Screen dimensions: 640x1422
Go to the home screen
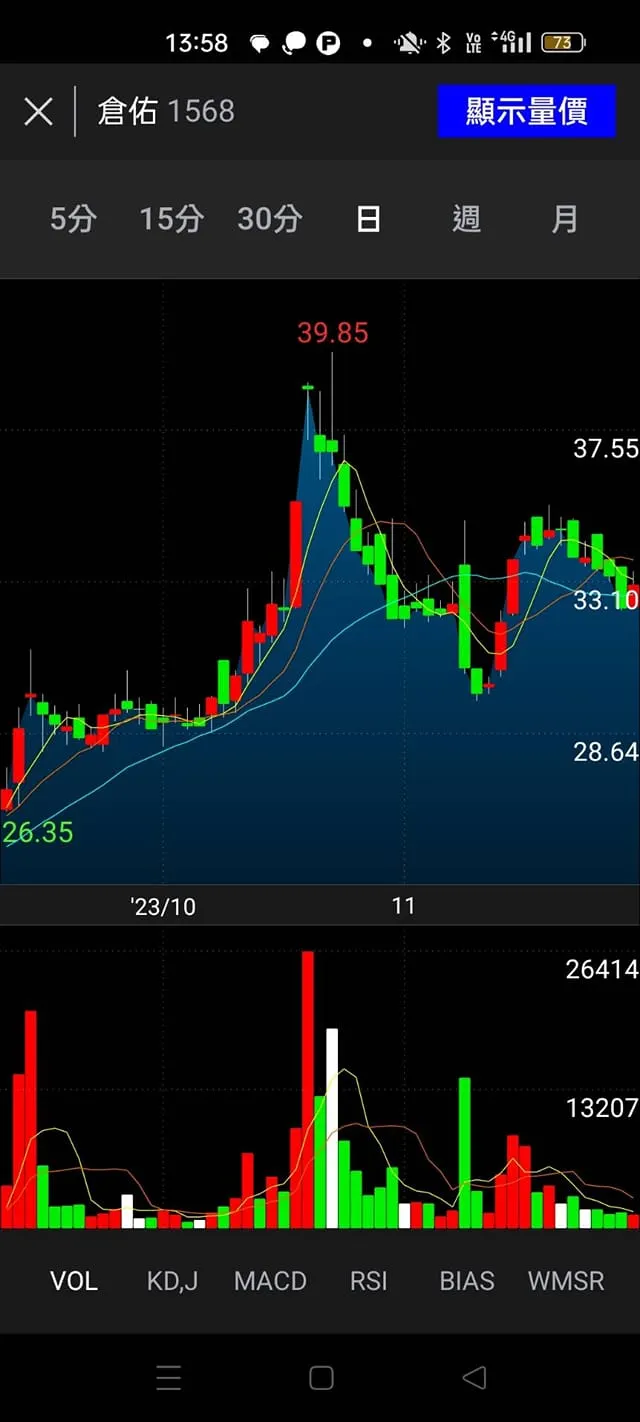321,1378
